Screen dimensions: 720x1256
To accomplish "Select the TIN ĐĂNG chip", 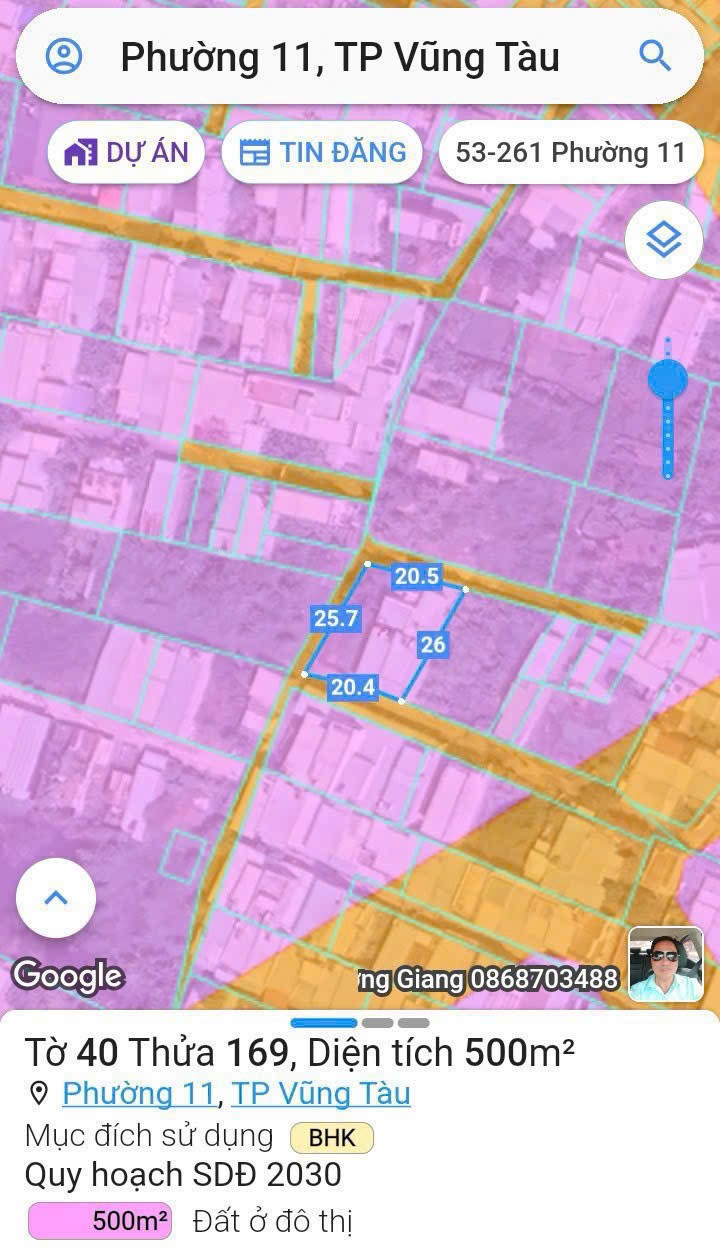I will tap(322, 152).
